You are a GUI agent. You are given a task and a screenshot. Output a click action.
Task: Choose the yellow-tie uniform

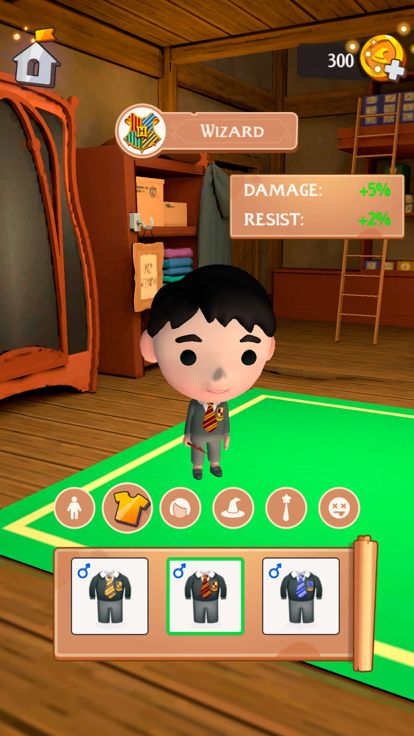110,596
